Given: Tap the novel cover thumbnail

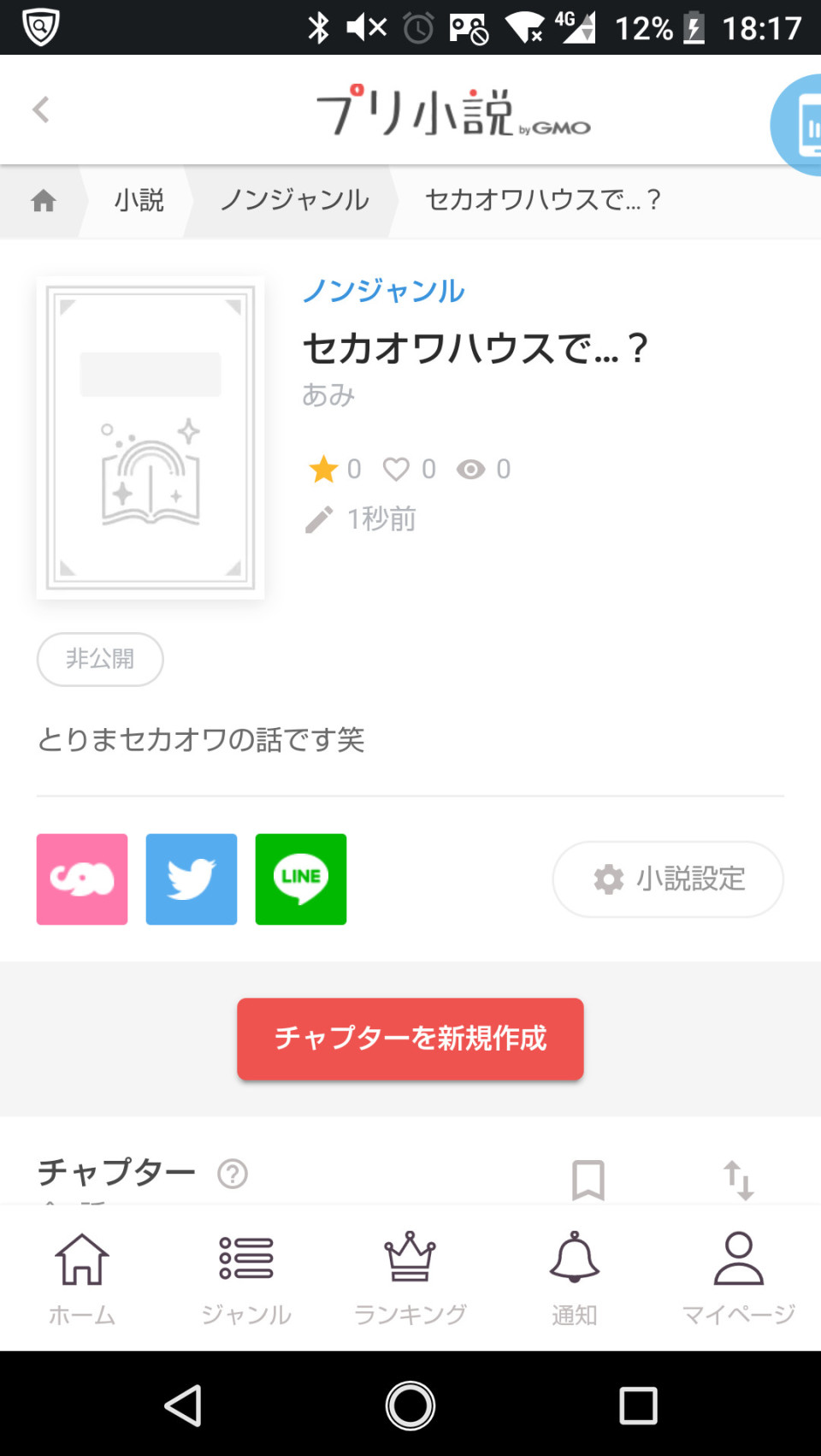Looking at the screenshot, I should (x=151, y=438).
